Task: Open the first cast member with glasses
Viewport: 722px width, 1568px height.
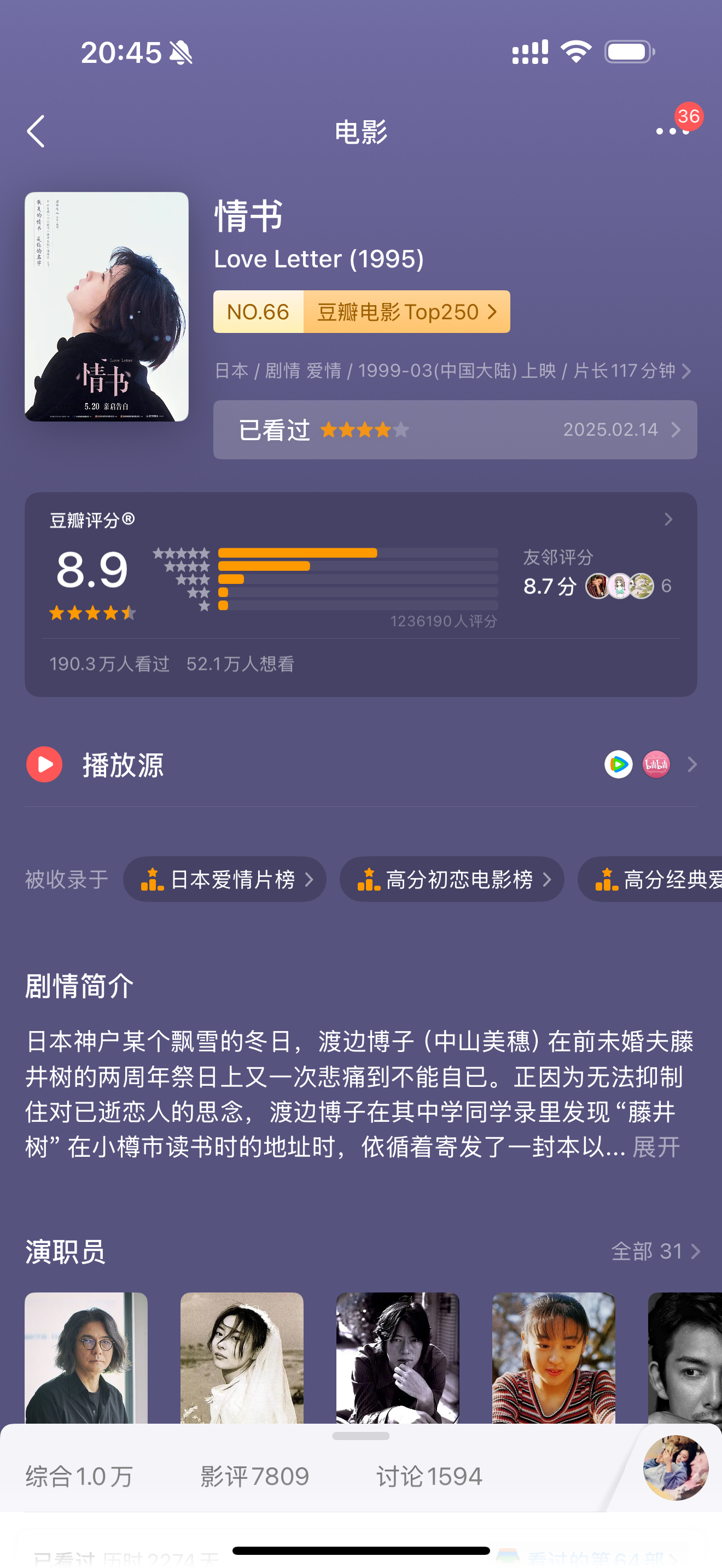Action: tap(86, 1358)
